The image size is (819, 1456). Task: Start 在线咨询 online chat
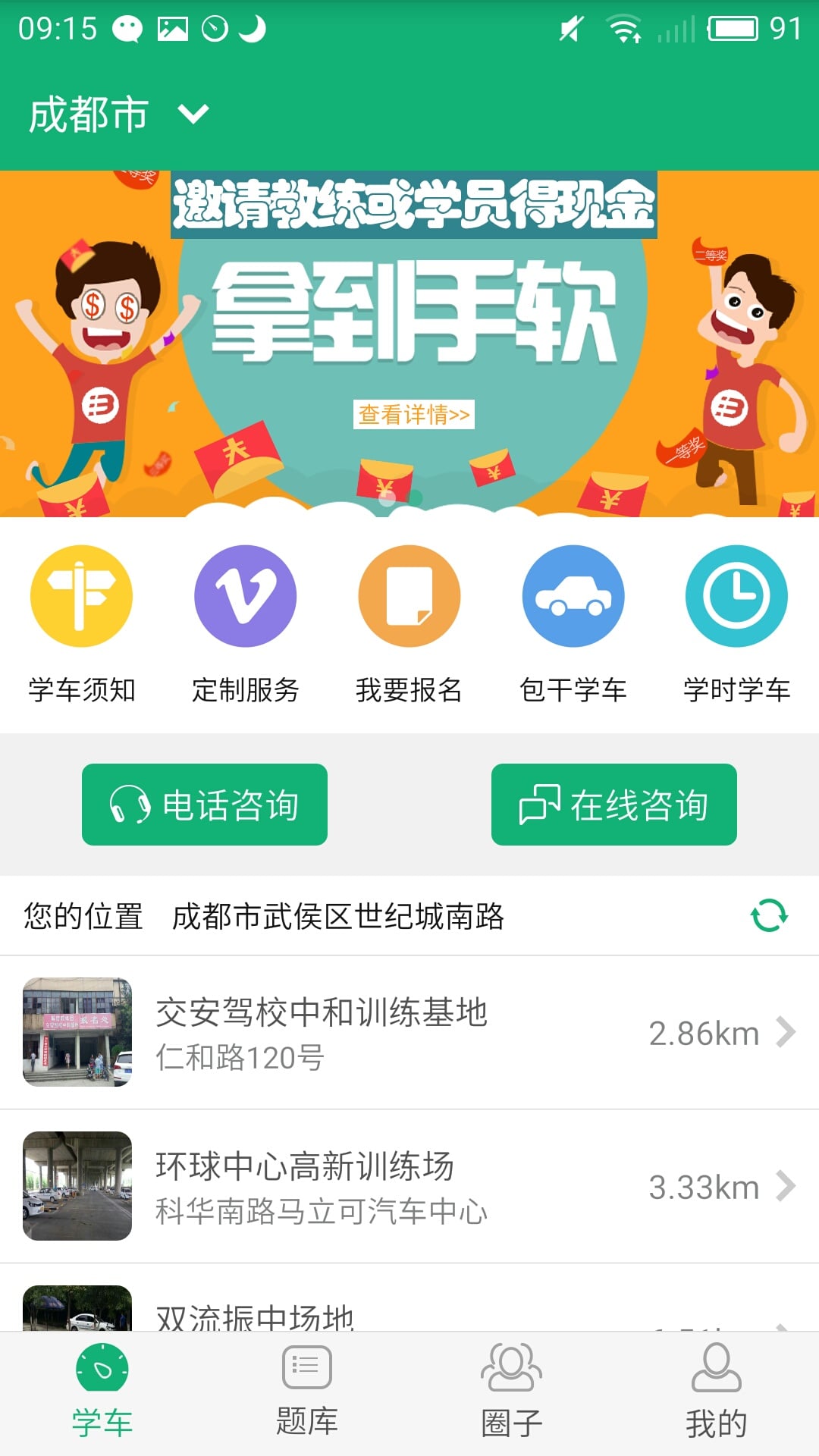[613, 805]
